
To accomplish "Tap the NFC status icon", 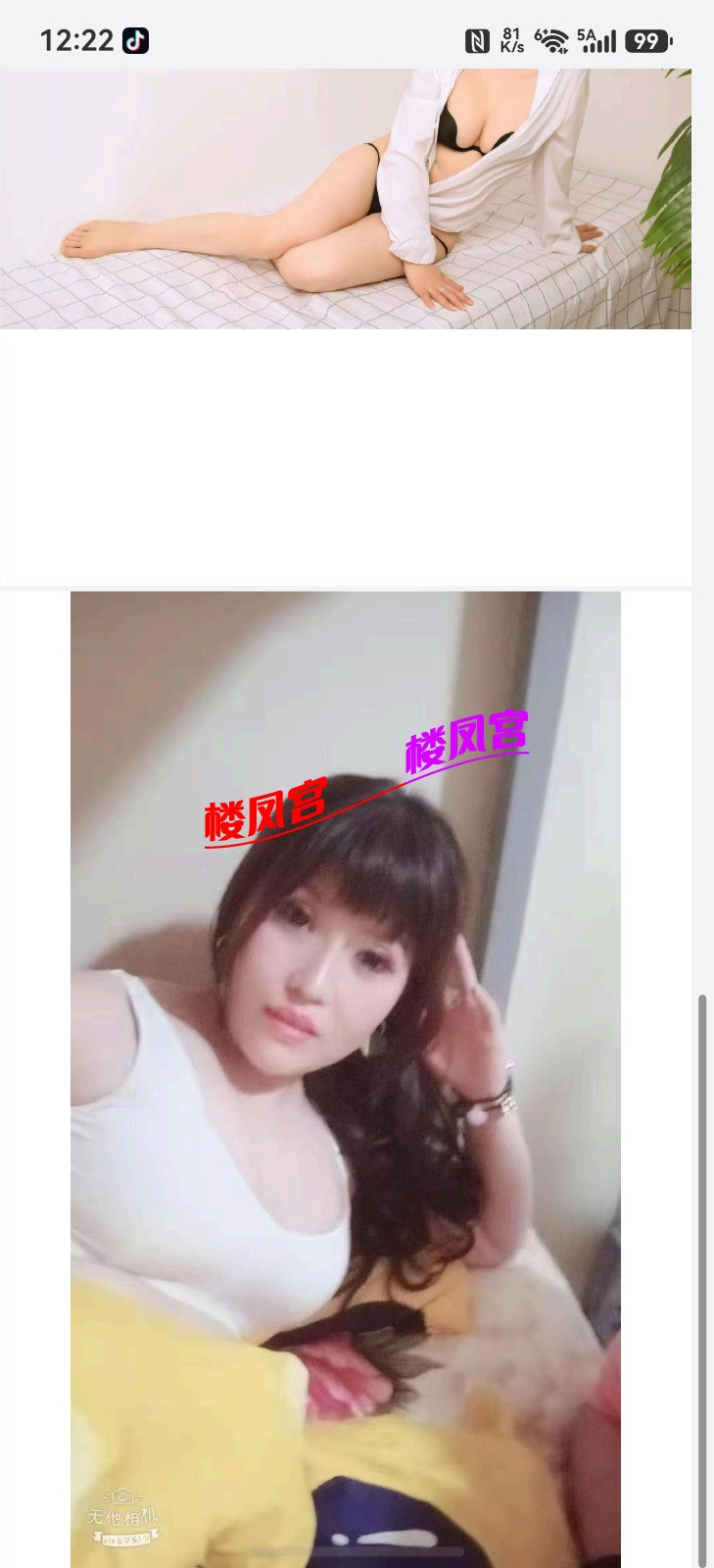I will pos(477,41).
